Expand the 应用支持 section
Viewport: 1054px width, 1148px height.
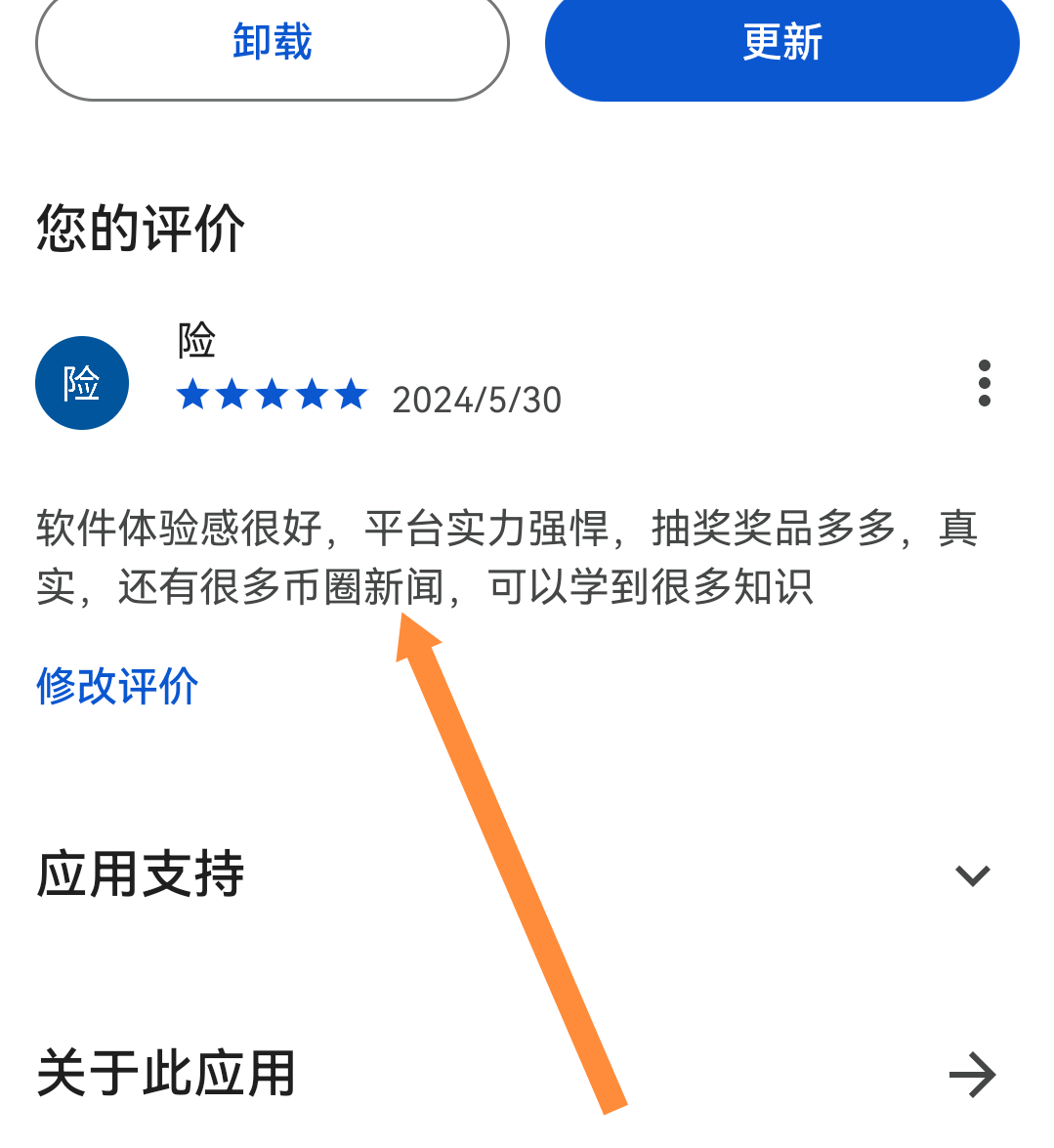[x=972, y=874]
